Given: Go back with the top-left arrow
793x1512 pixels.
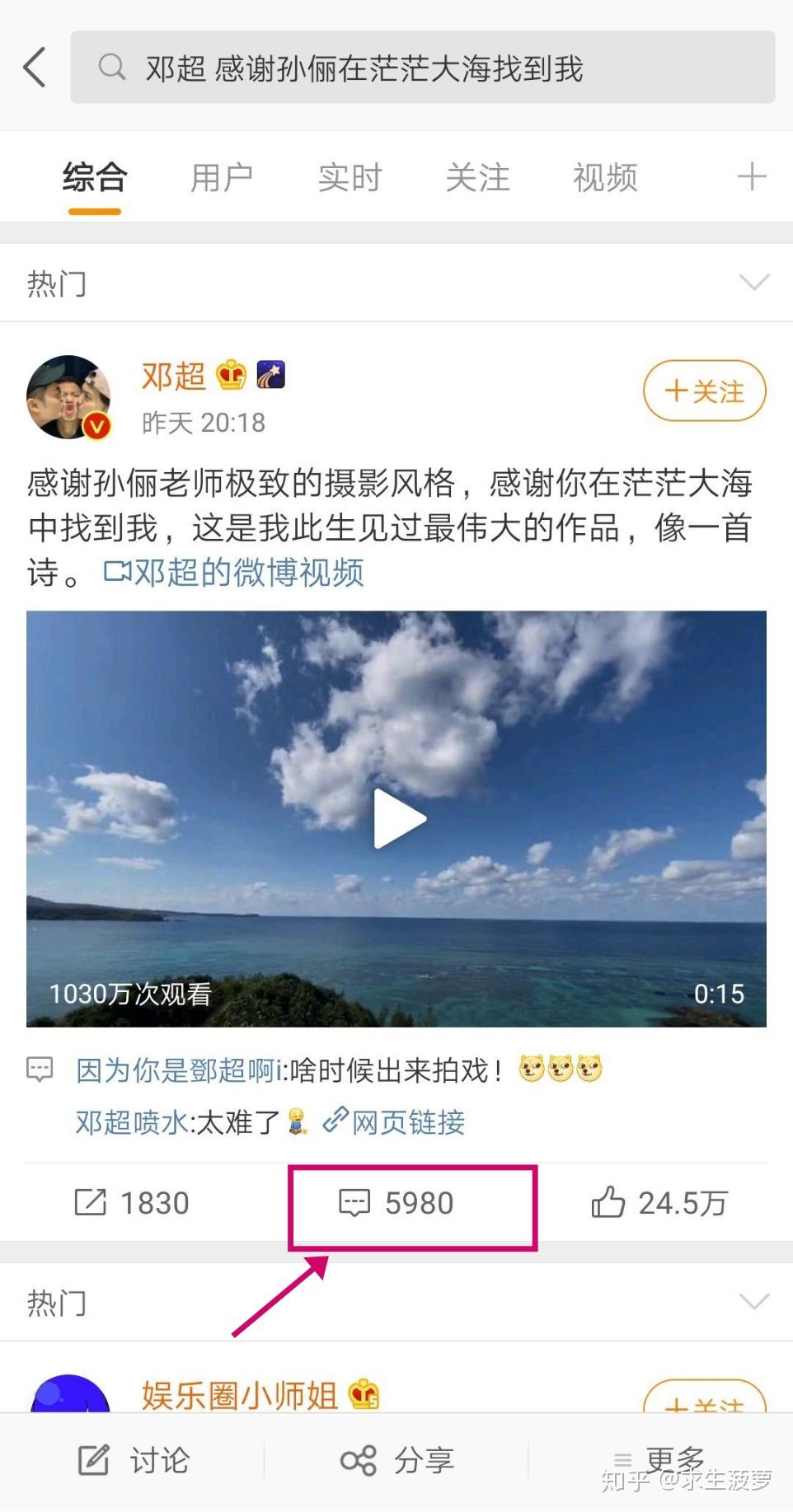Looking at the screenshot, I should point(35,67).
